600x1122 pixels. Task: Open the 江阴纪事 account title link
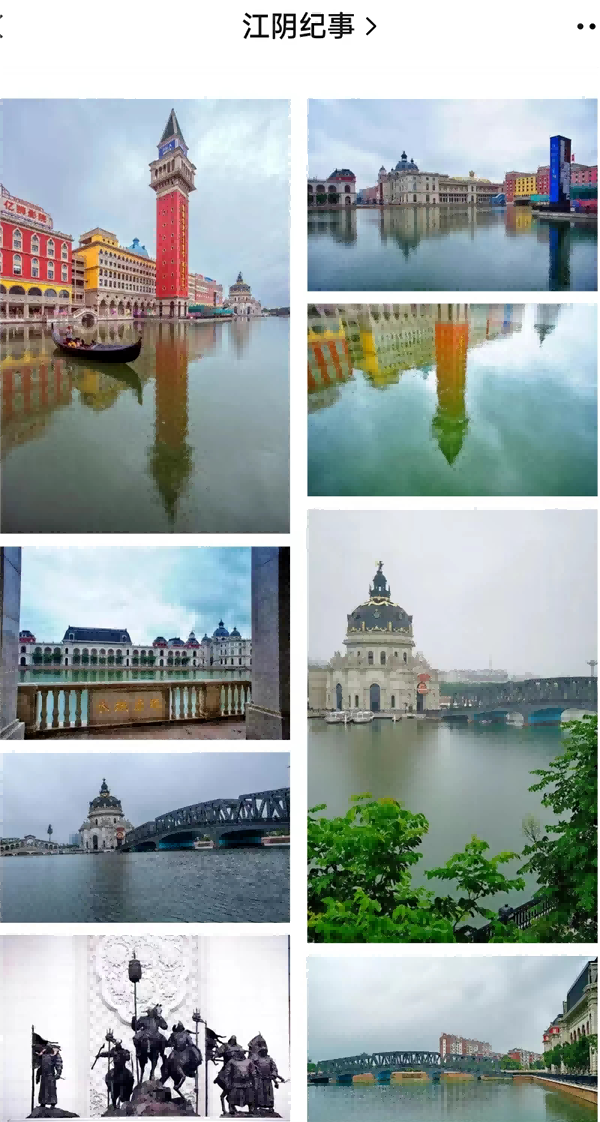(309, 26)
